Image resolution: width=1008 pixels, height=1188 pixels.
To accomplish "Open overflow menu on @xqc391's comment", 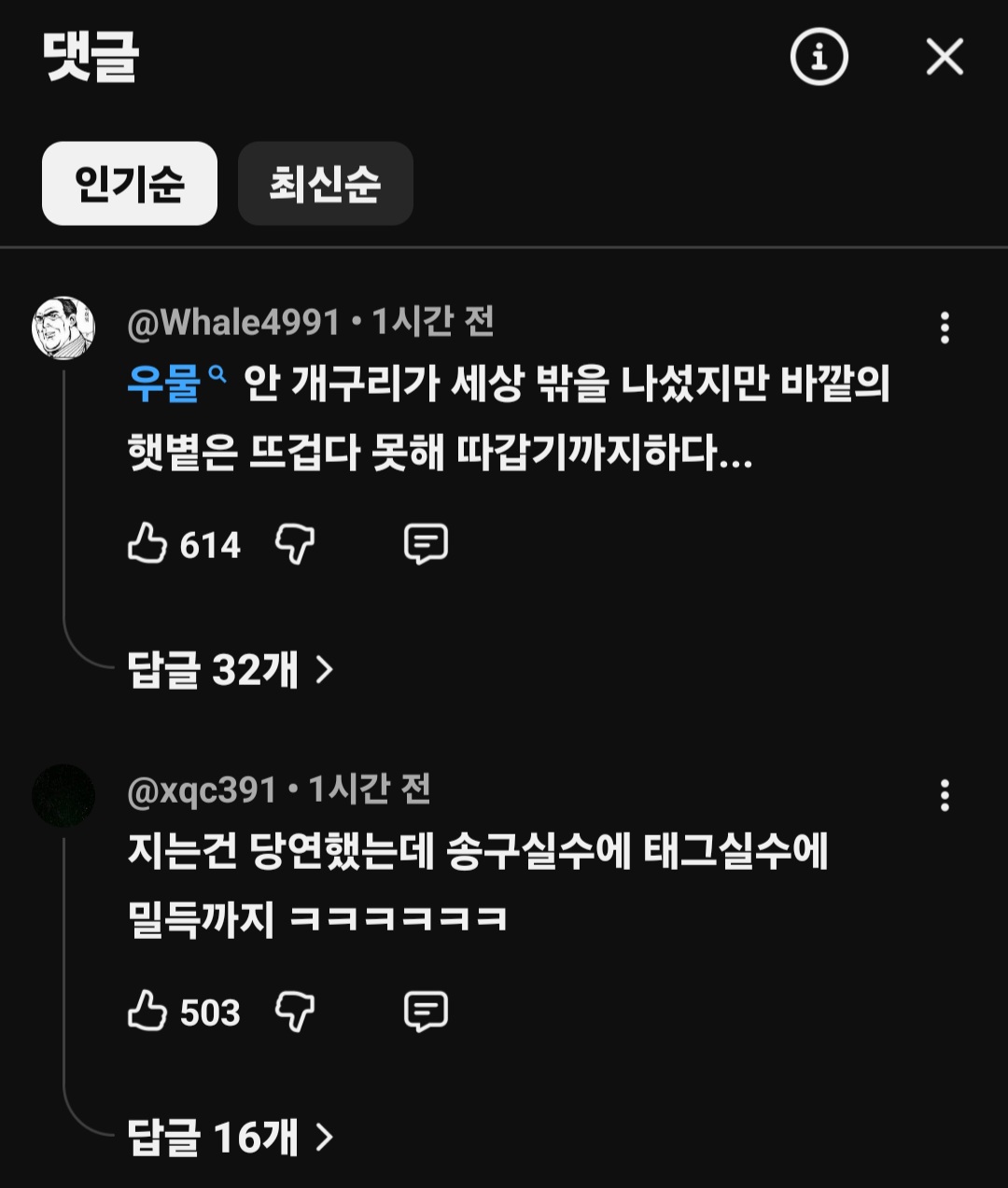I will (x=945, y=795).
